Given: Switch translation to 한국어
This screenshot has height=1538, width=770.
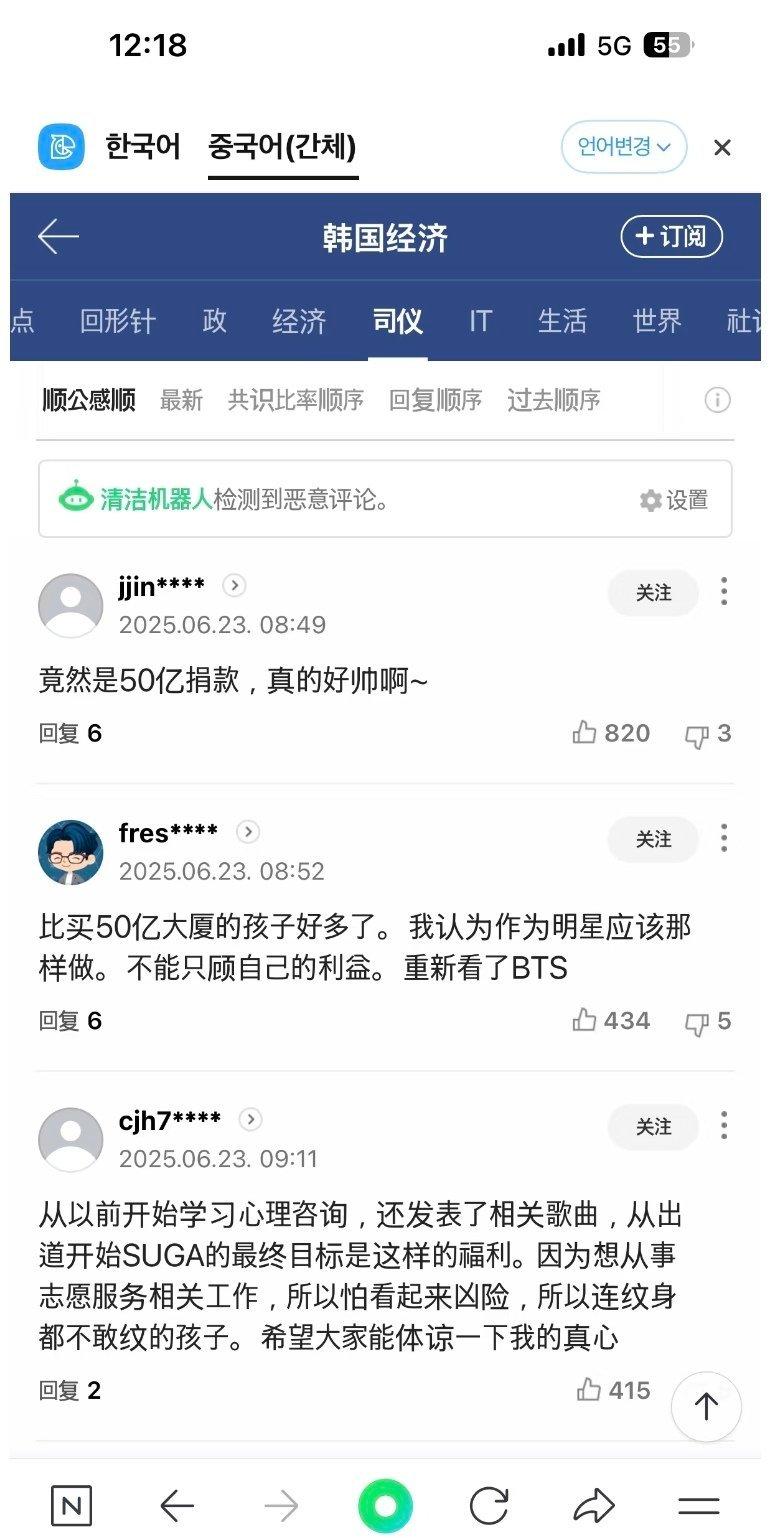Looking at the screenshot, I should [x=143, y=147].
